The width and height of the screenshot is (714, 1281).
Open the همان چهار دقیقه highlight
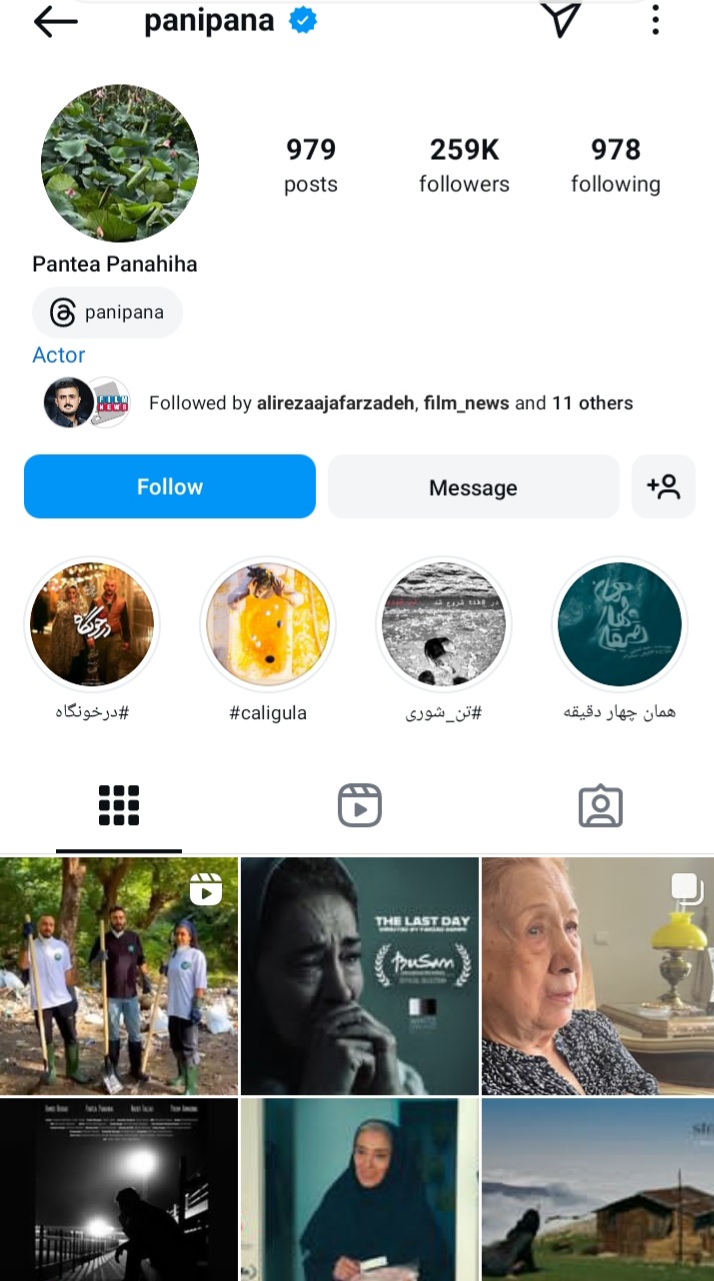point(619,624)
